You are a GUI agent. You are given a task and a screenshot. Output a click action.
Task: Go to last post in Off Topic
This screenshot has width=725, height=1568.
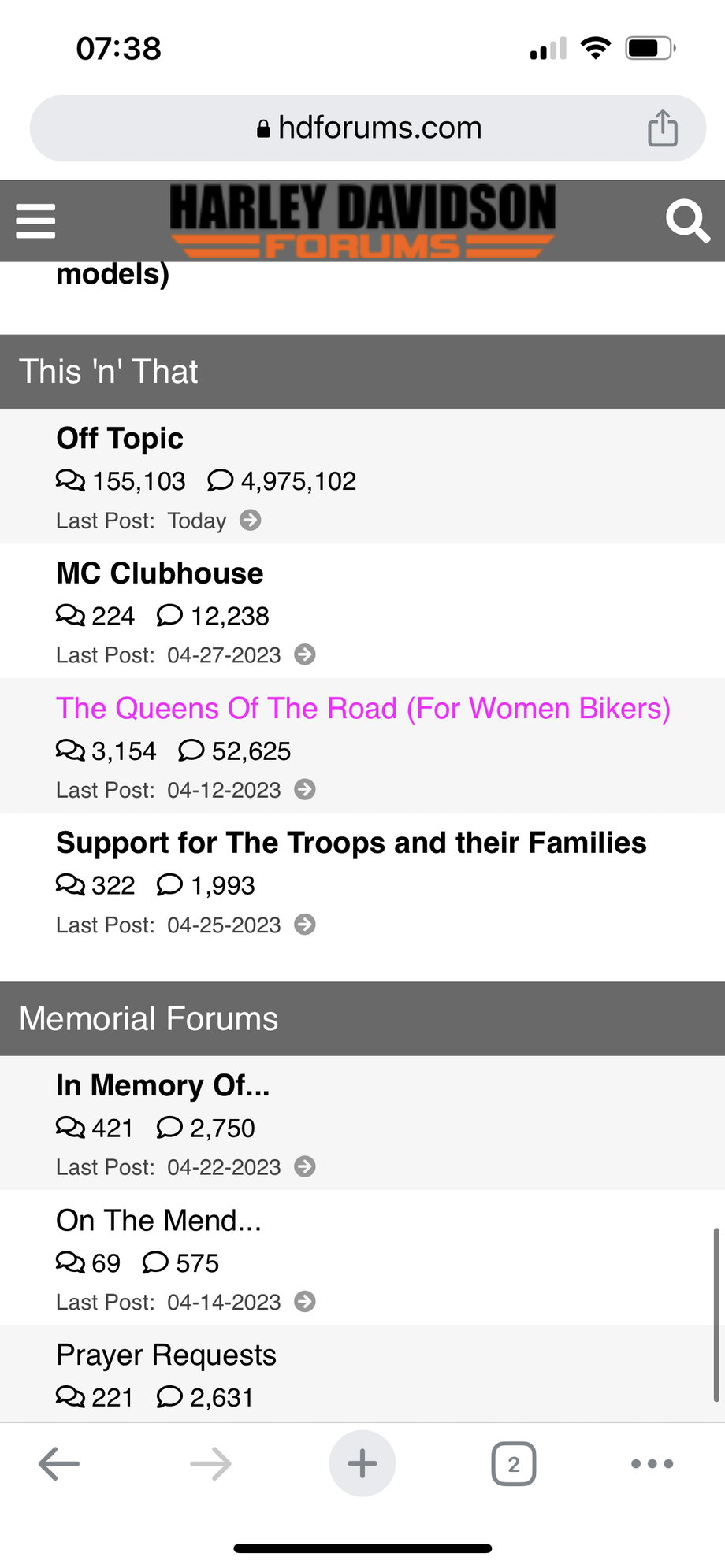tap(251, 521)
